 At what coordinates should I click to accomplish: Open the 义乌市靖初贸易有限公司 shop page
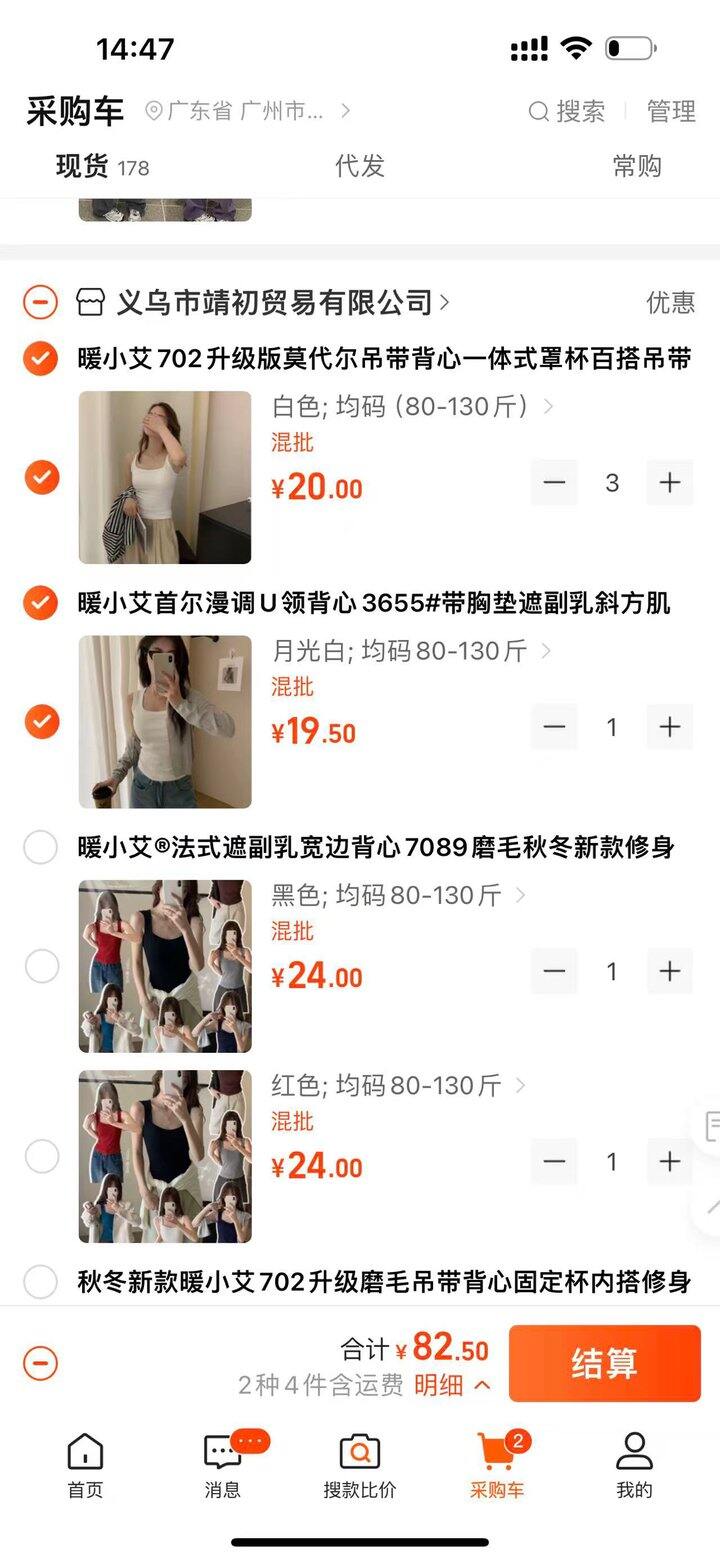point(275,302)
